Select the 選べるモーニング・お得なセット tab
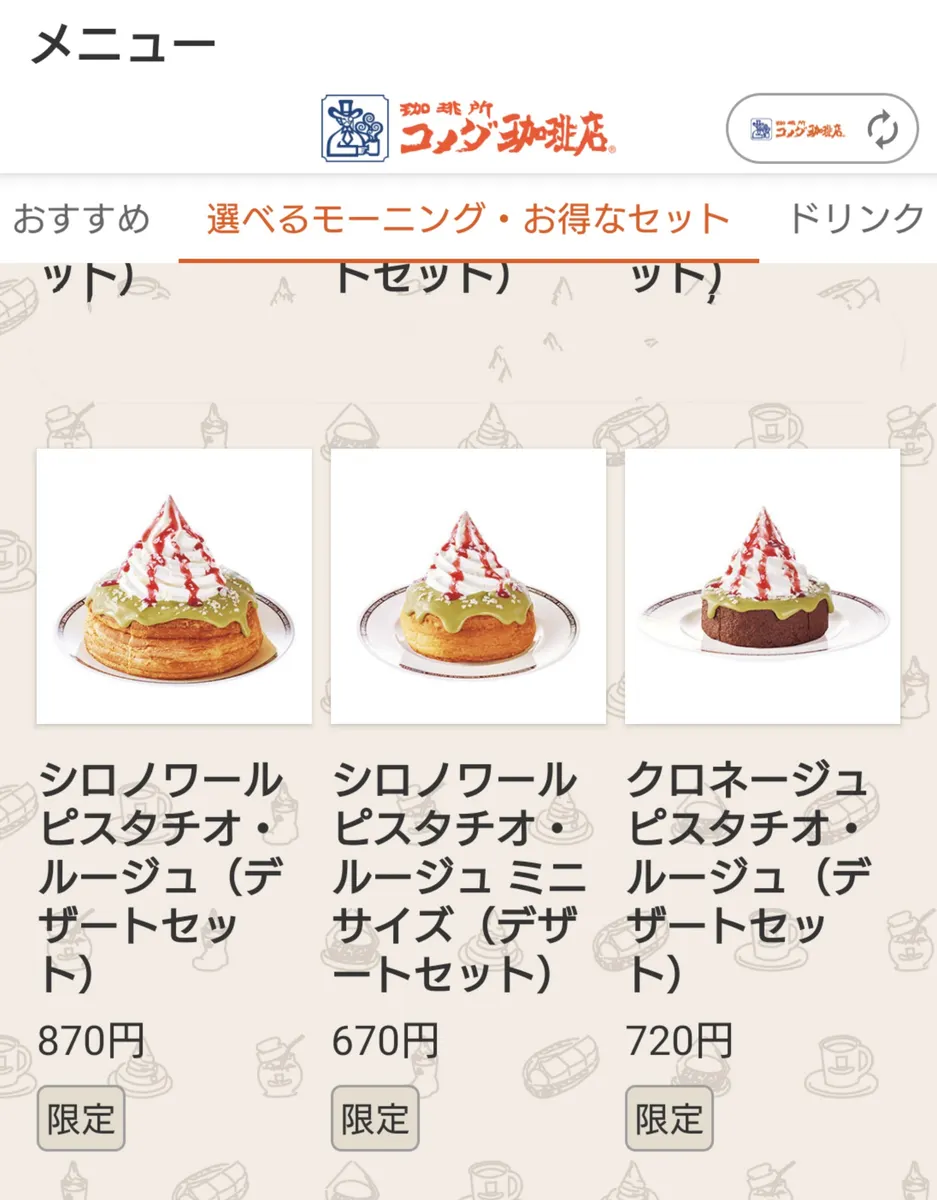Image resolution: width=937 pixels, height=1200 pixels. (x=468, y=219)
